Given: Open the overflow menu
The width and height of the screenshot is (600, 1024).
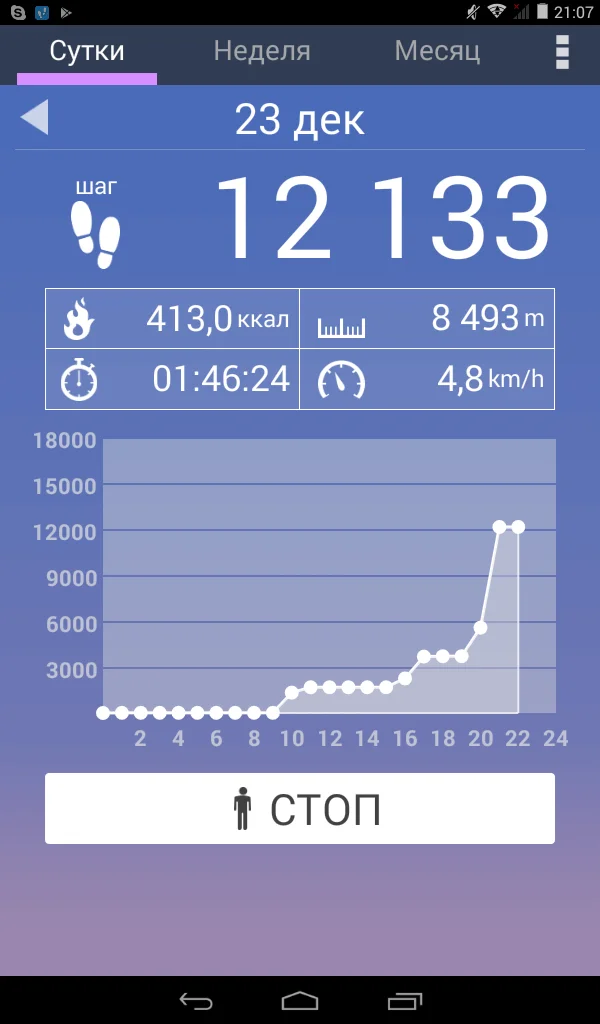Looking at the screenshot, I should [x=562, y=52].
